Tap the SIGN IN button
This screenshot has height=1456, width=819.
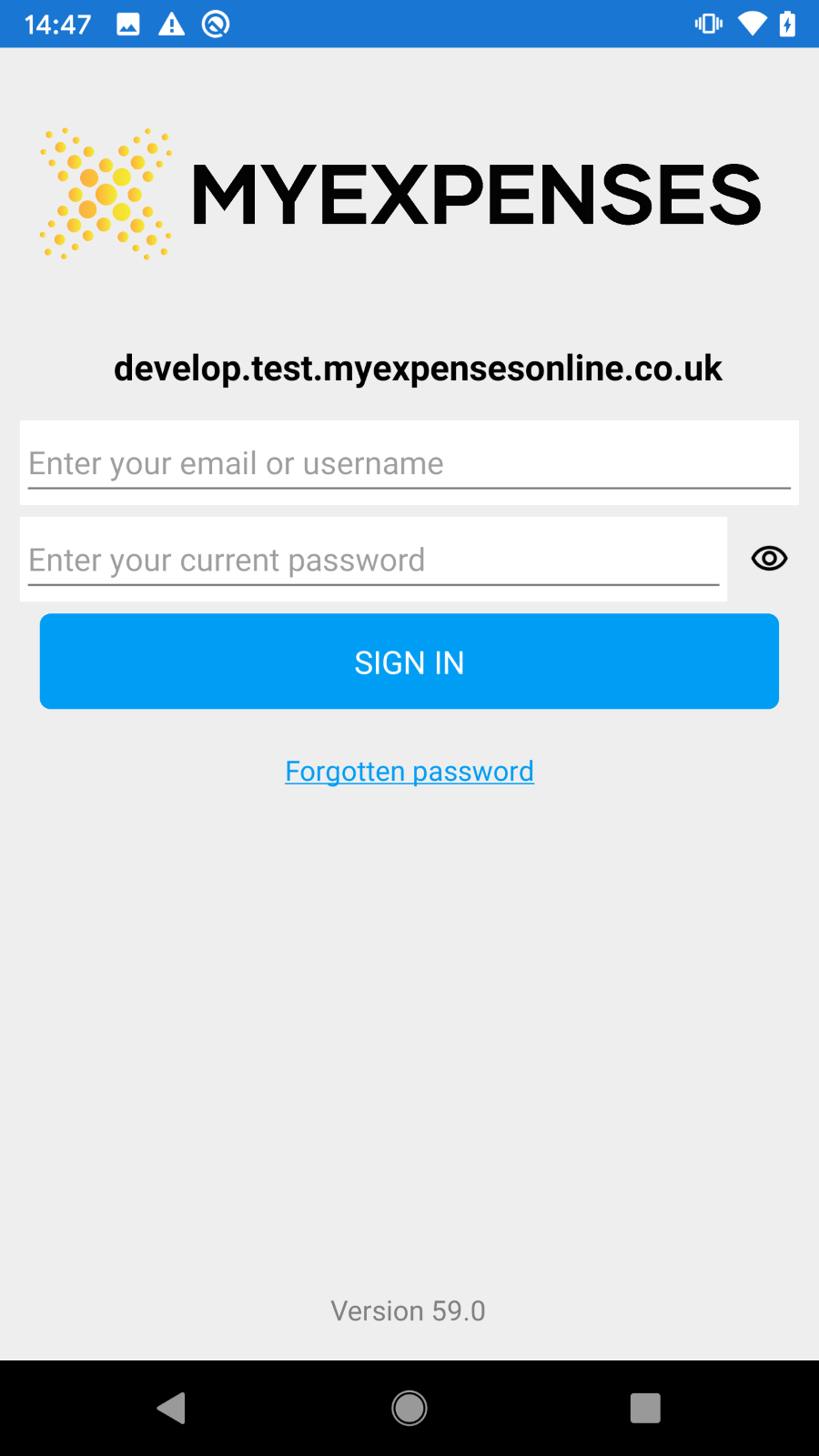pyautogui.click(x=409, y=662)
